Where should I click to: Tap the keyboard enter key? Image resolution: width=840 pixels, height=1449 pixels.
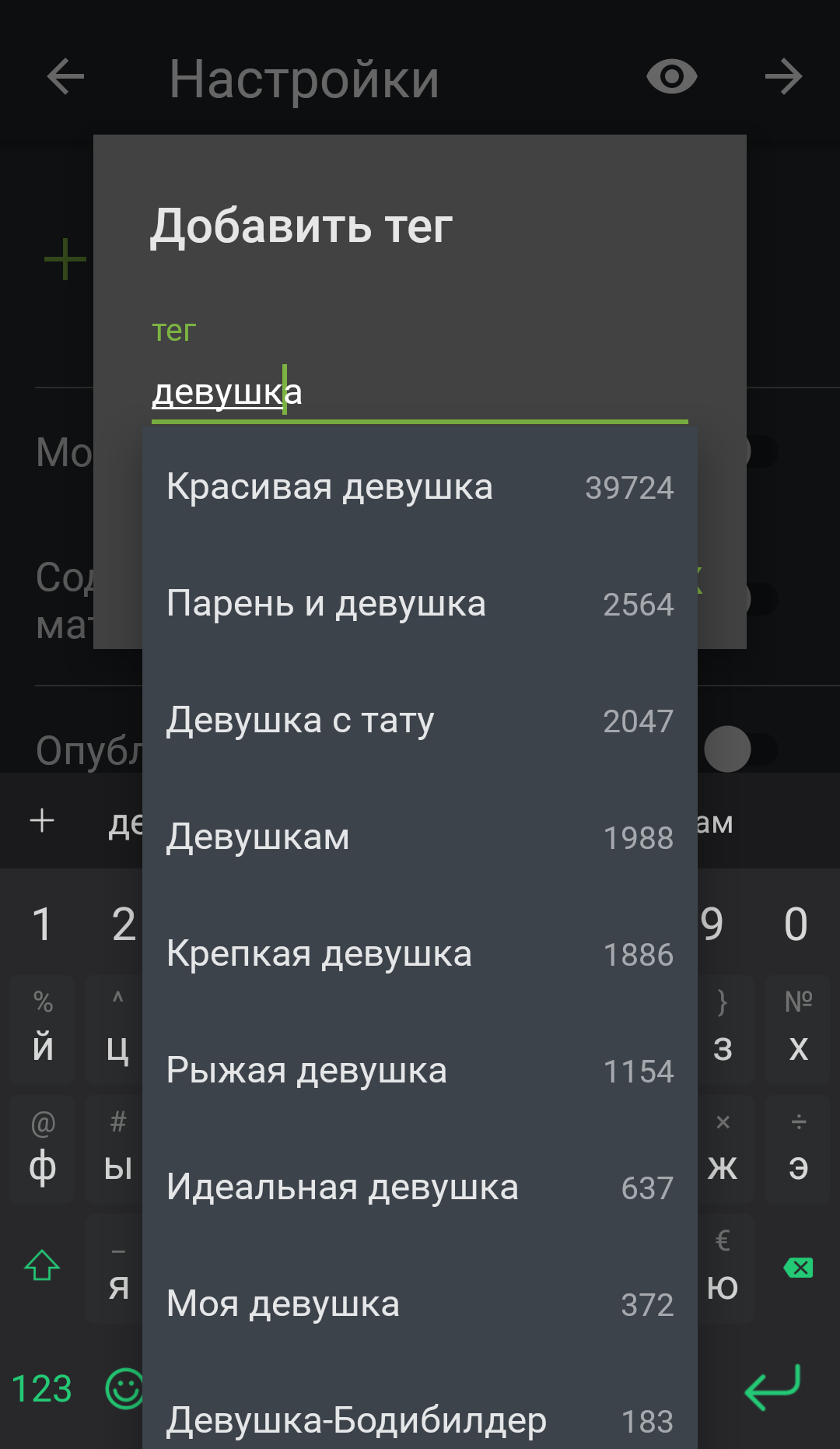click(x=772, y=1388)
